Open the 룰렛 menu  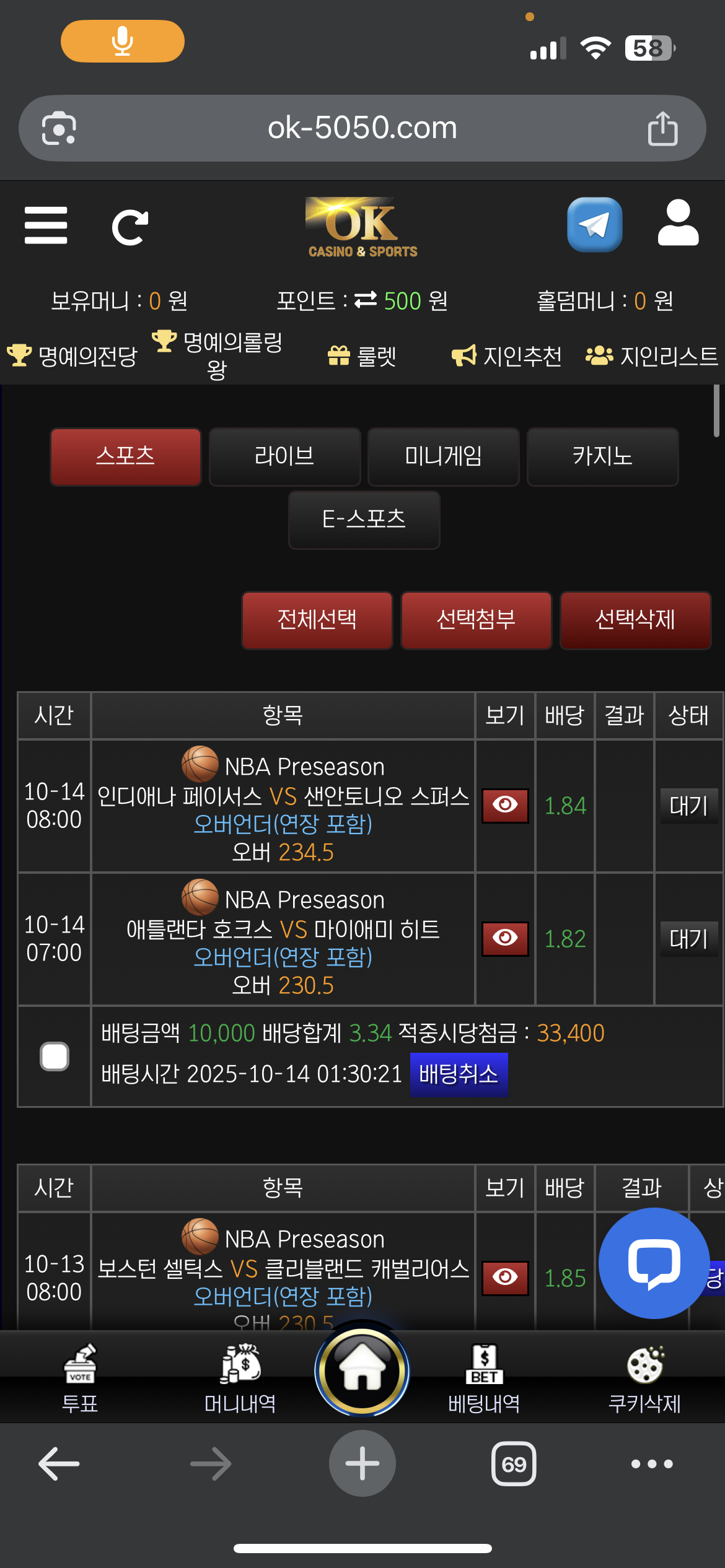(362, 356)
